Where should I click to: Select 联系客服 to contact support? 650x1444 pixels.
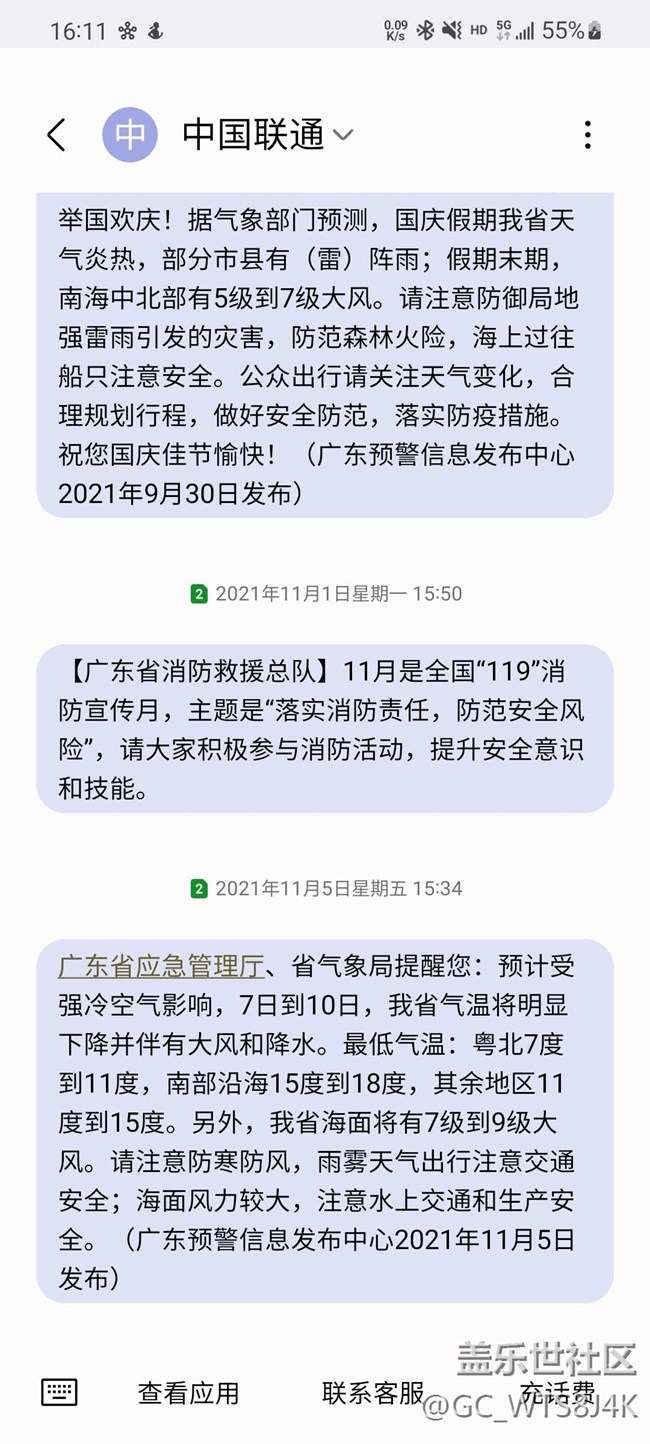pos(373,1392)
